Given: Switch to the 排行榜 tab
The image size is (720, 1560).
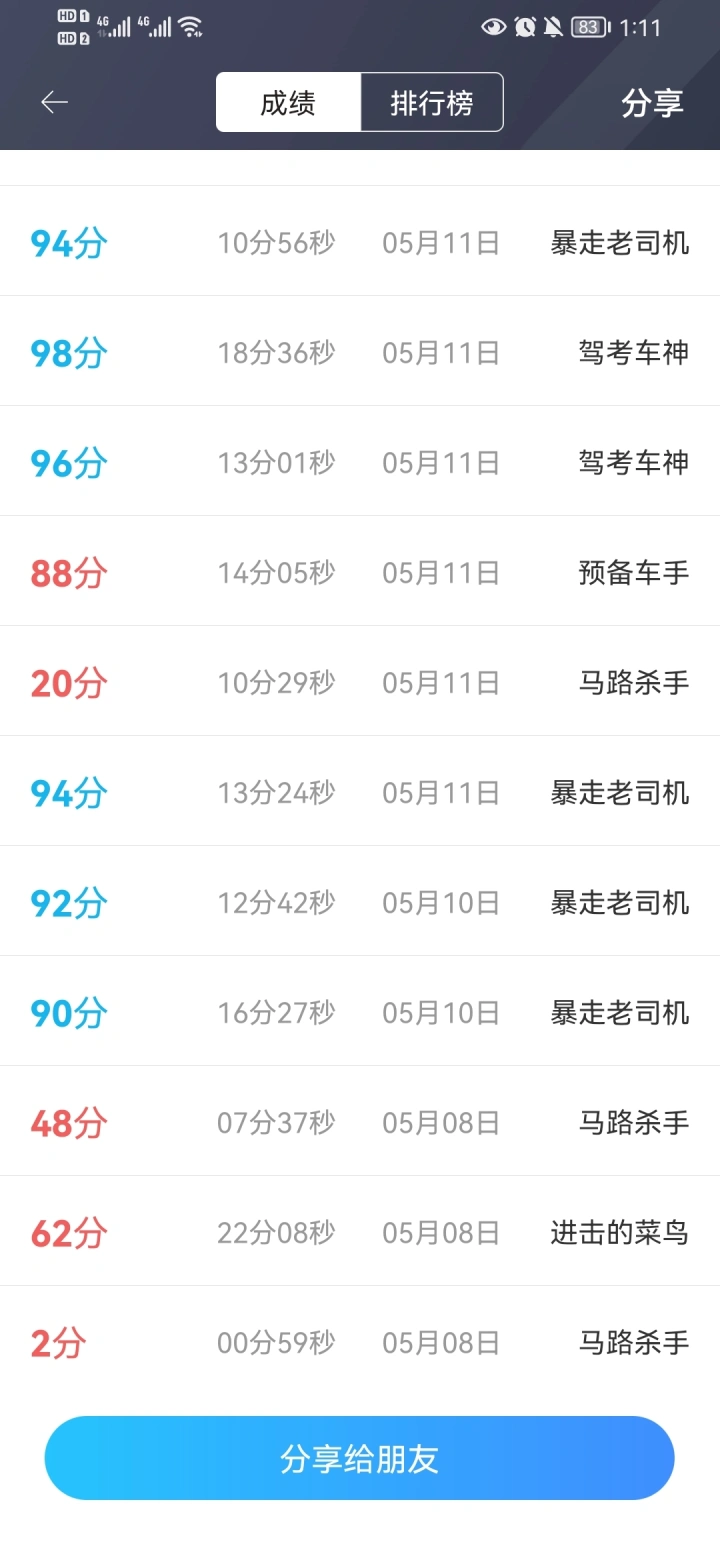Looking at the screenshot, I should pyautogui.click(x=432, y=102).
